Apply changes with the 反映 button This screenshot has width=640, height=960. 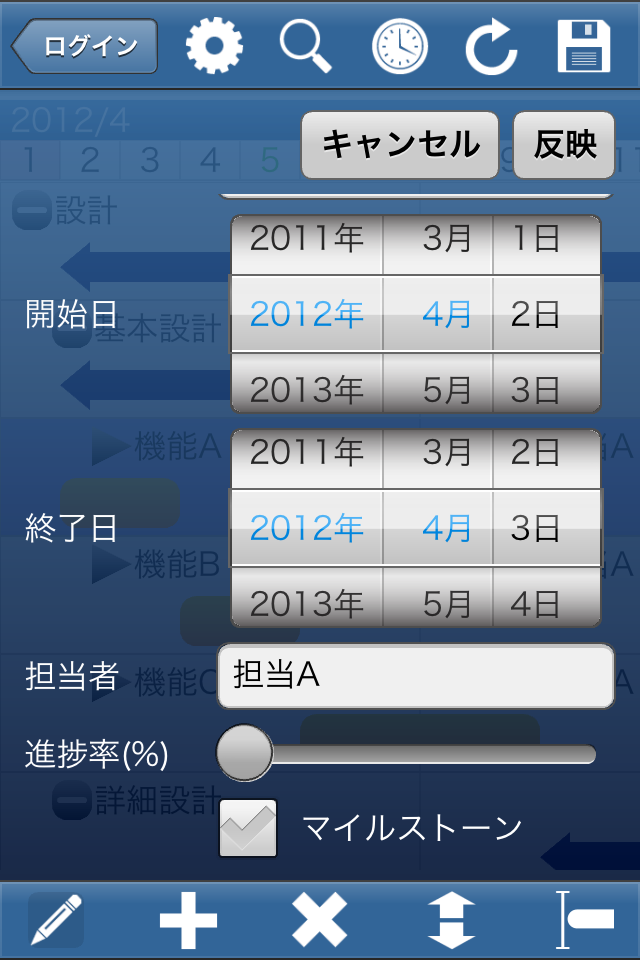click(x=564, y=145)
